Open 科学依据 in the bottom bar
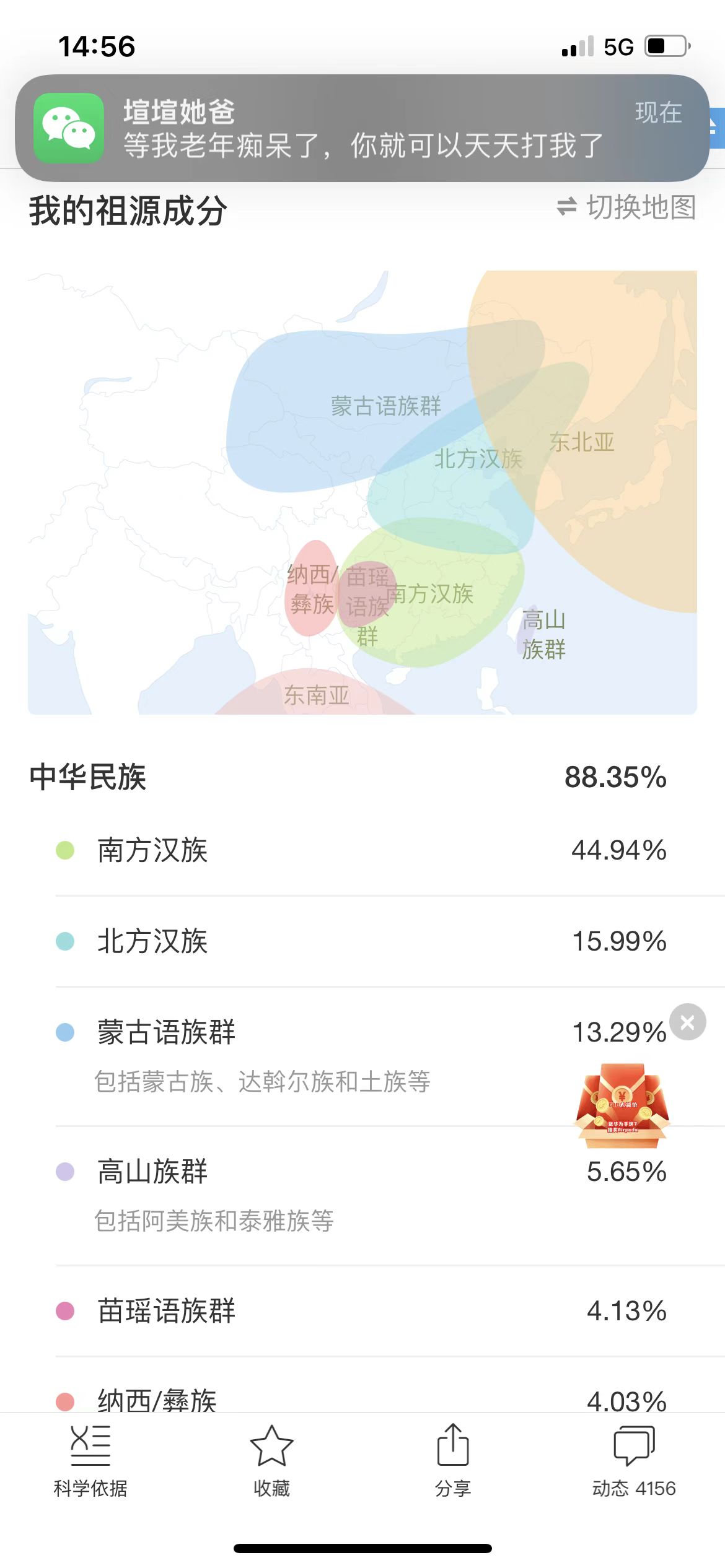The width and height of the screenshot is (725, 1568). coord(90,1460)
